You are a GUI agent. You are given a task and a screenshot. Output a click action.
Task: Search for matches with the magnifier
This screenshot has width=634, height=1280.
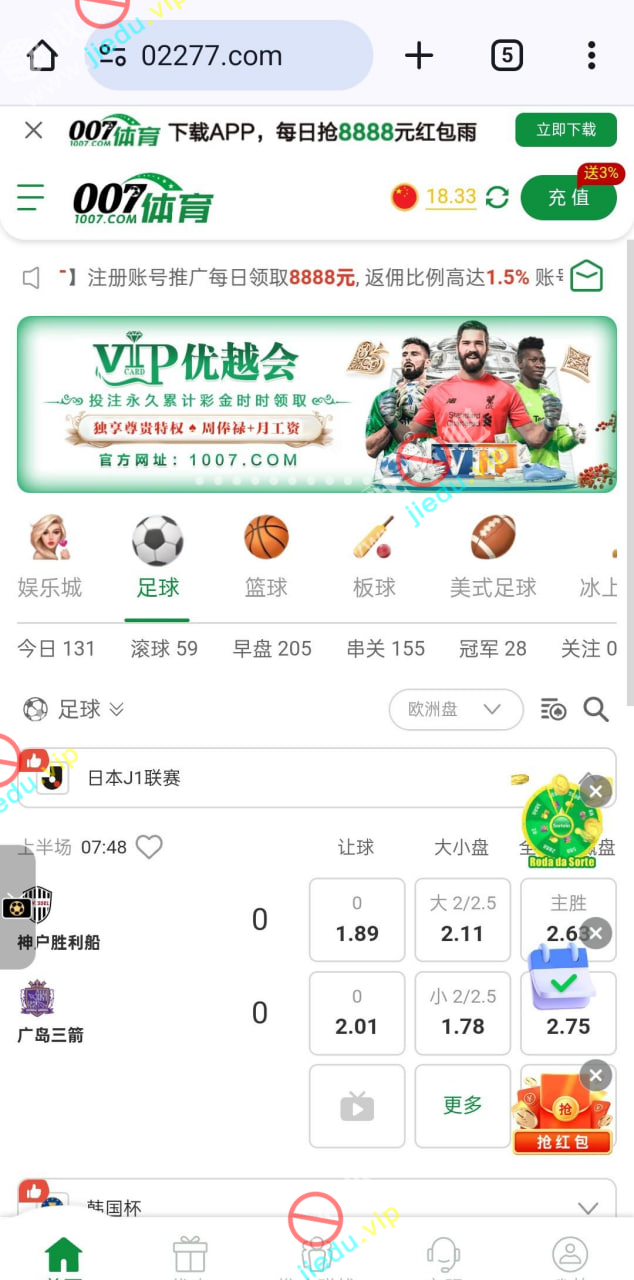click(596, 709)
